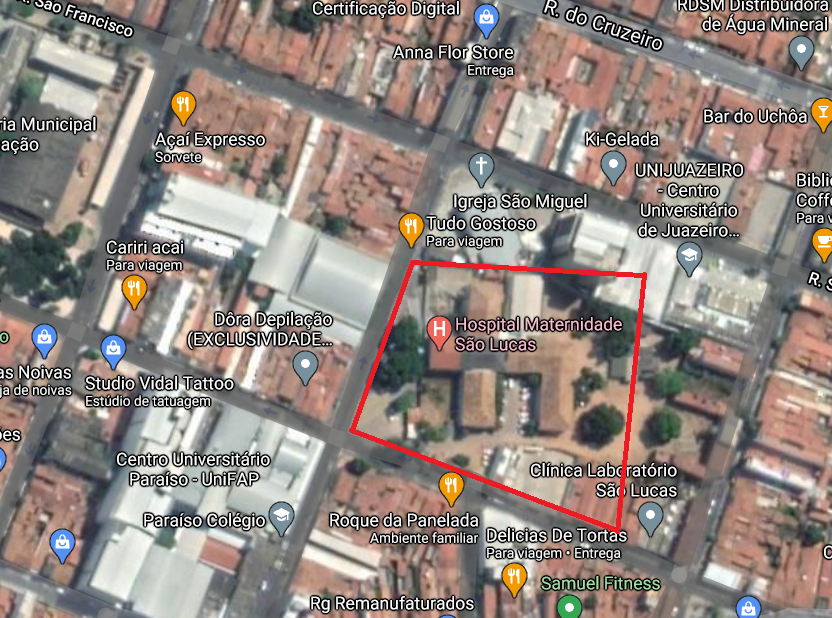This screenshot has width=832, height=618.
Task: Open the Roque da Panelada restaurant pin
Action: coord(452,488)
